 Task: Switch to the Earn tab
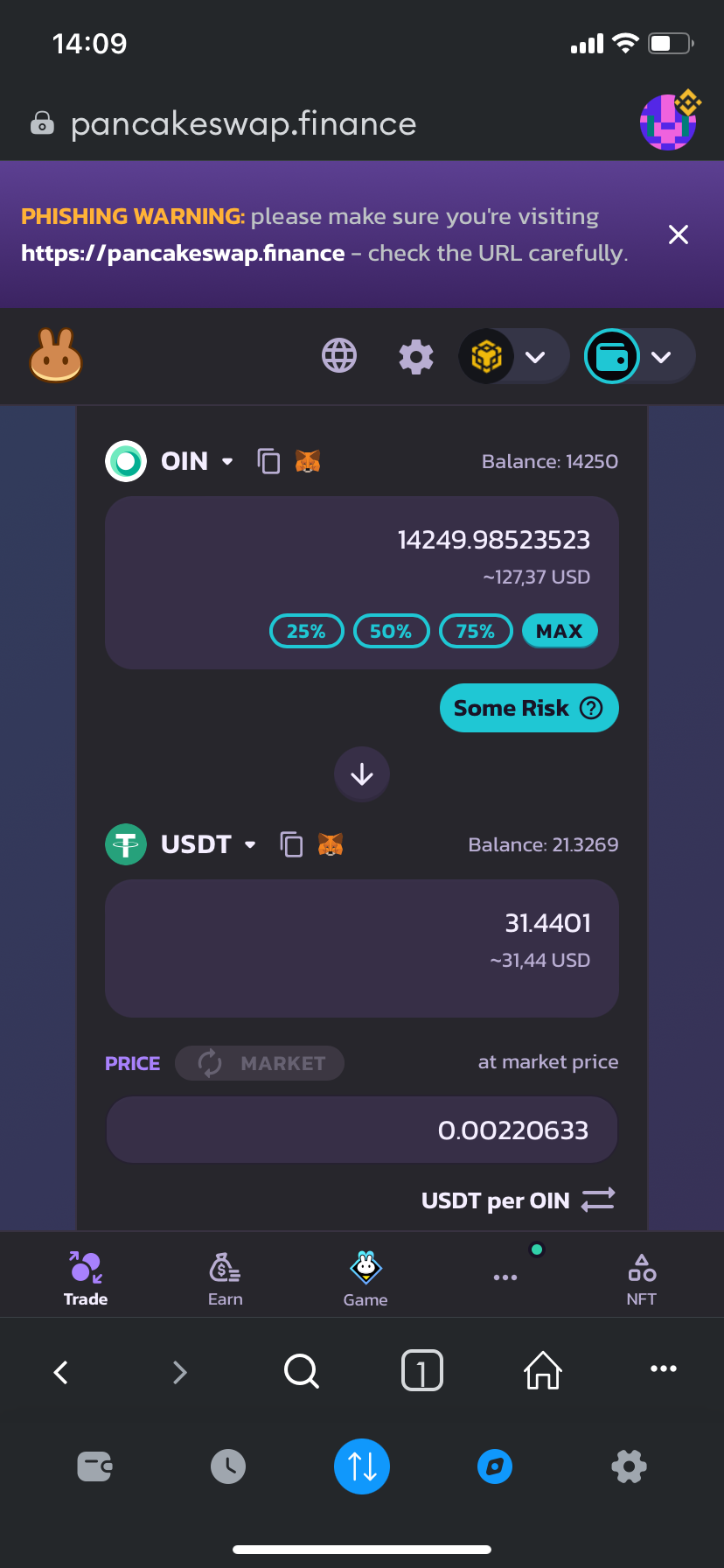click(x=225, y=1278)
